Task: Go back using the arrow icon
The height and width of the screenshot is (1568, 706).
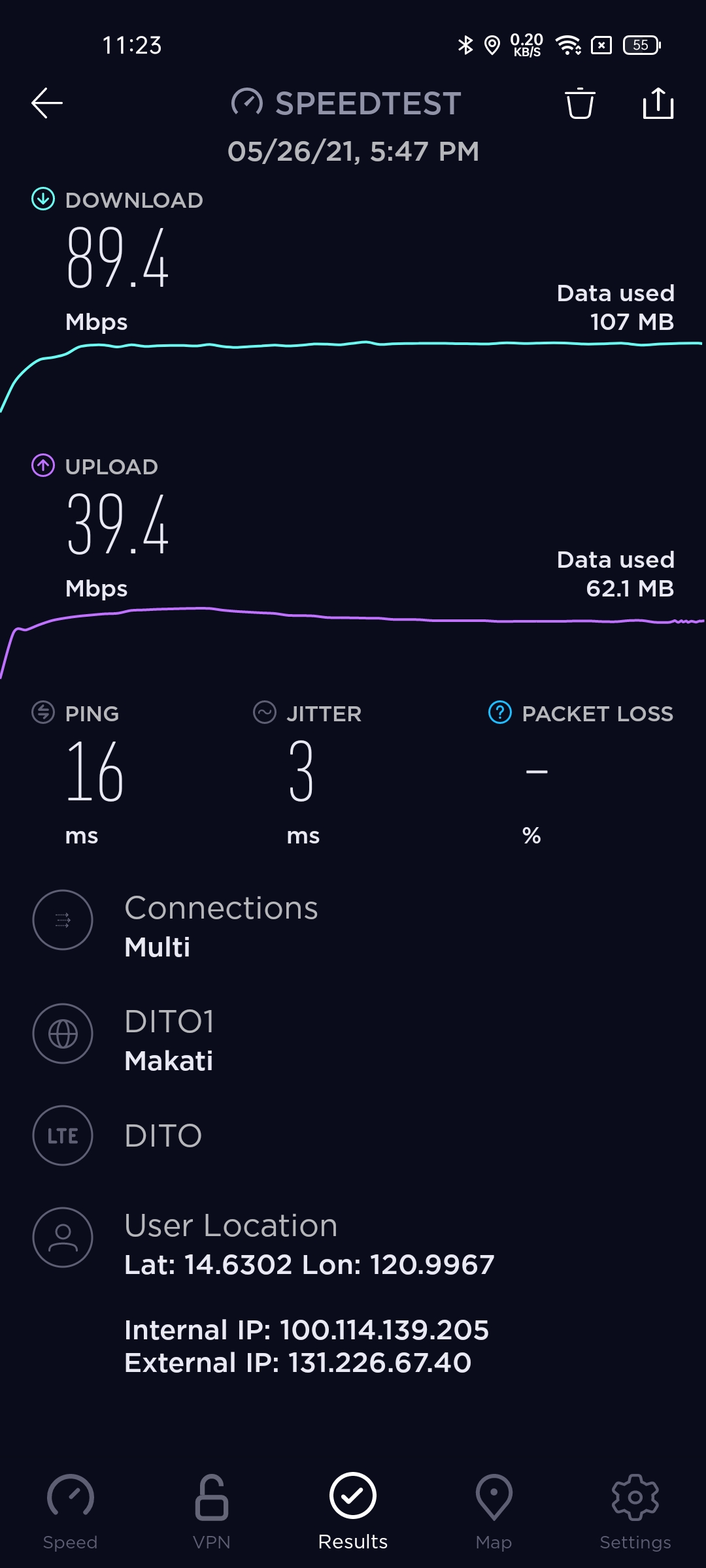Action: (47, 103)
